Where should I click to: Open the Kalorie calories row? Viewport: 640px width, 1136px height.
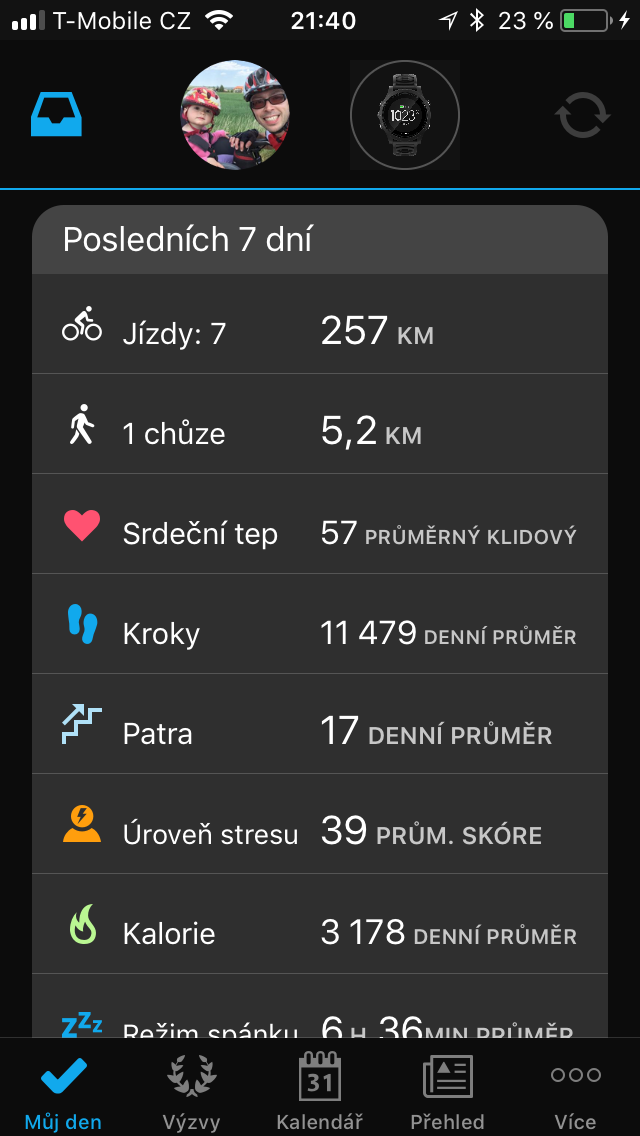point(320,924)
